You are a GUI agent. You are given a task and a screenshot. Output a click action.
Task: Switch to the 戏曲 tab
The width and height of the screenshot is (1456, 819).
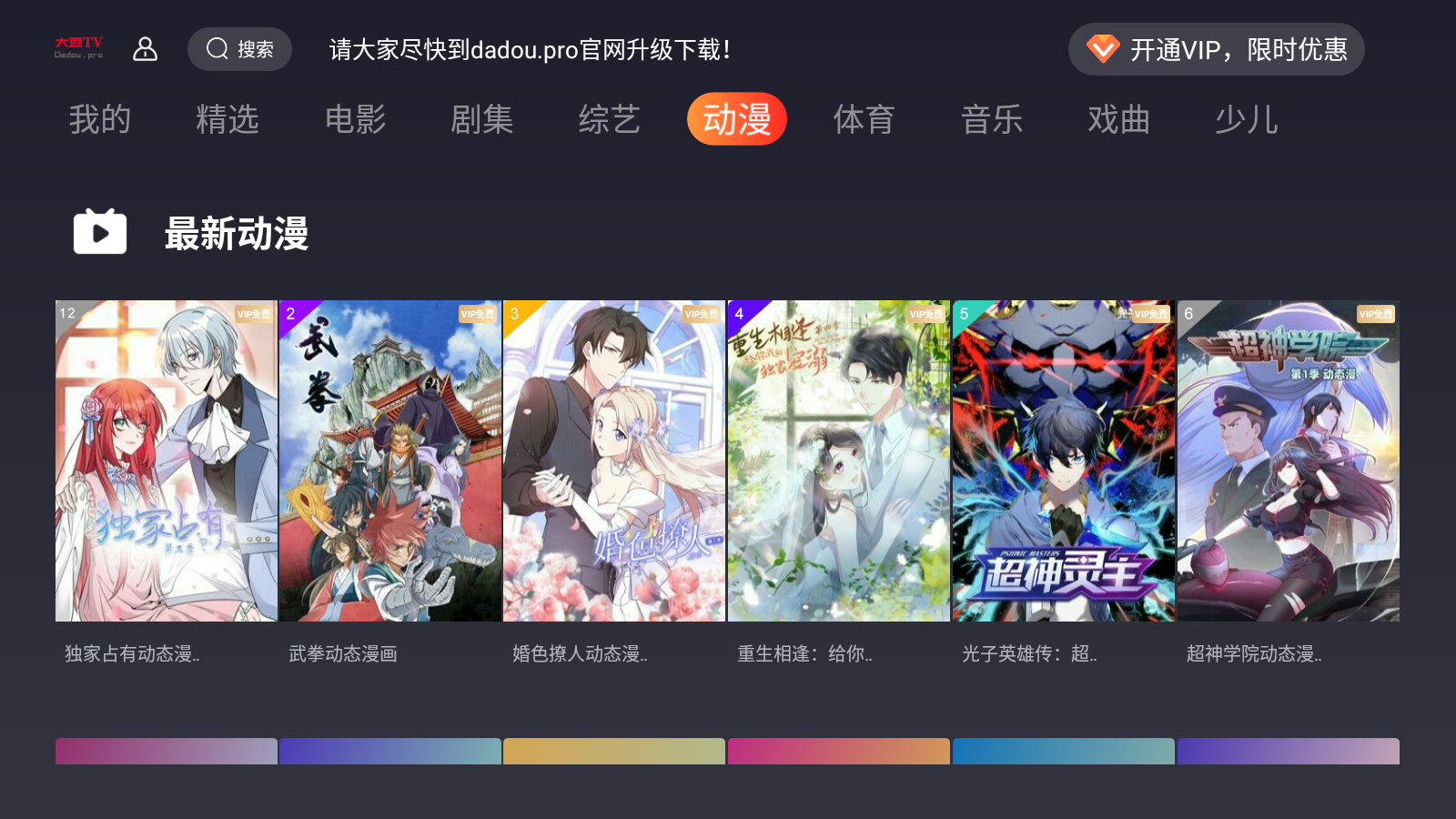(x=1119, y=119)
